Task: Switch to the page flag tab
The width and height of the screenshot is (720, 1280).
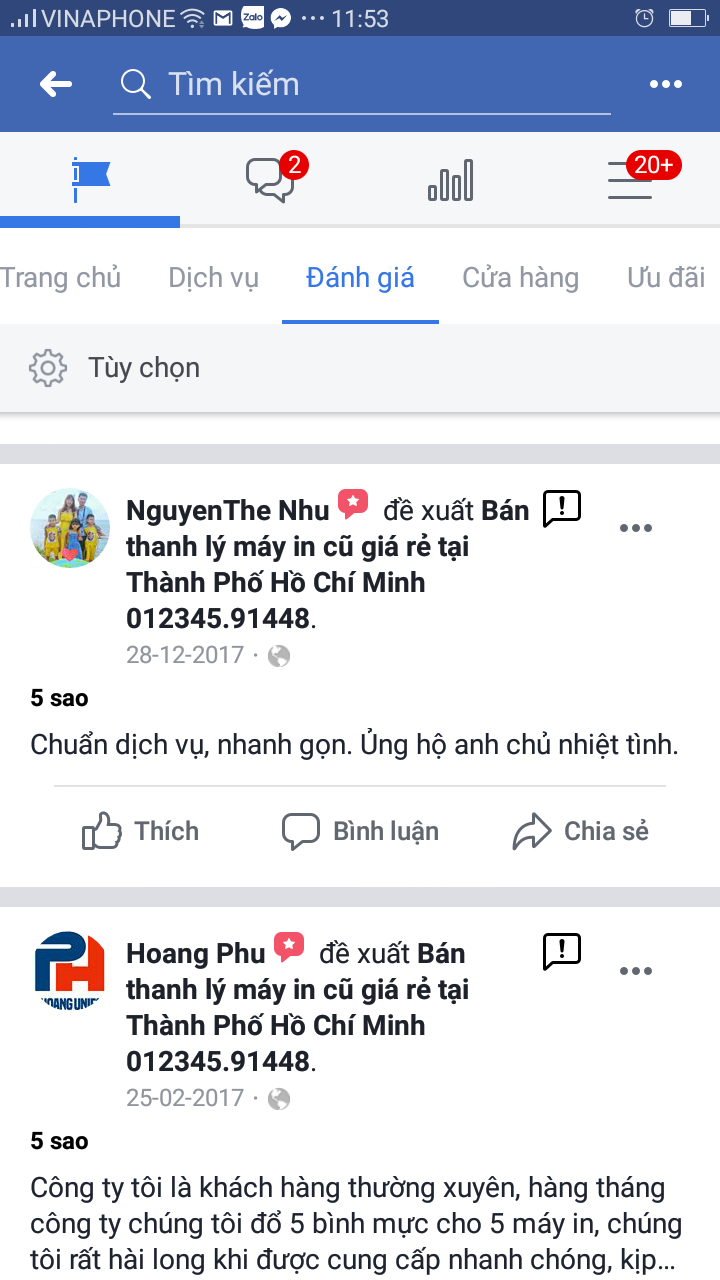Action: click(x=90, y=180)
